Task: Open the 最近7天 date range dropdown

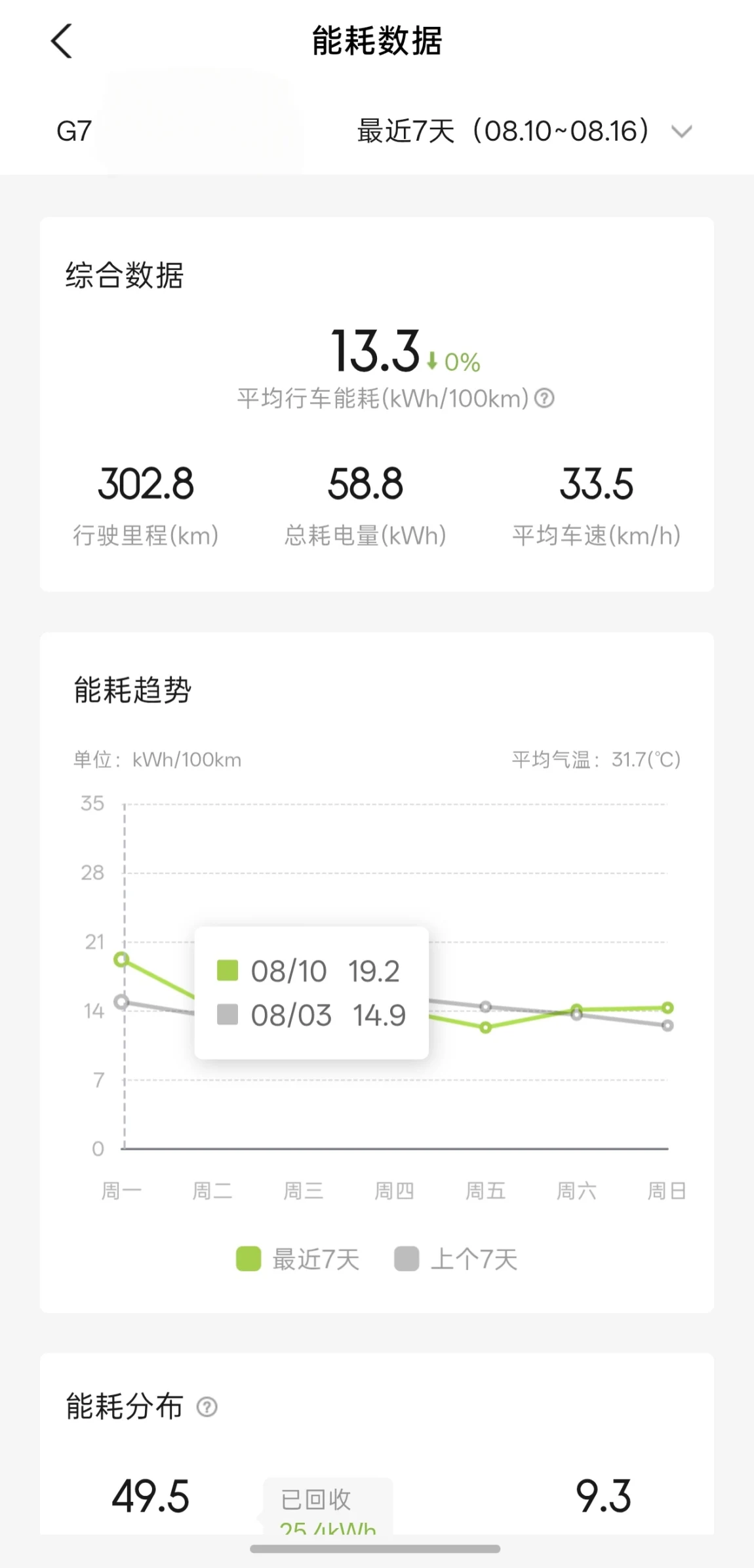Action: pos(524,131)
